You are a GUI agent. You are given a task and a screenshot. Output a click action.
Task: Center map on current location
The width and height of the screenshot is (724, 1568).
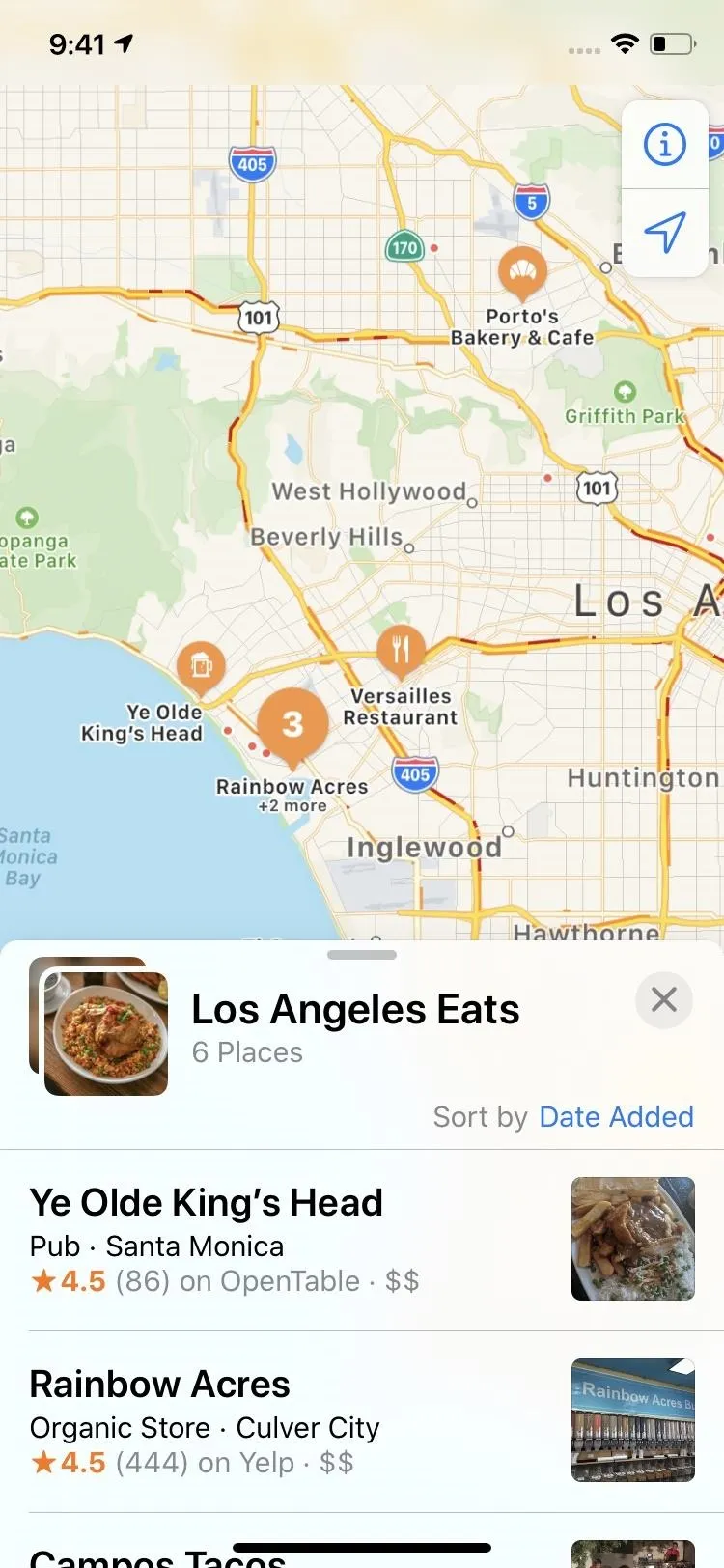[665, 233]
